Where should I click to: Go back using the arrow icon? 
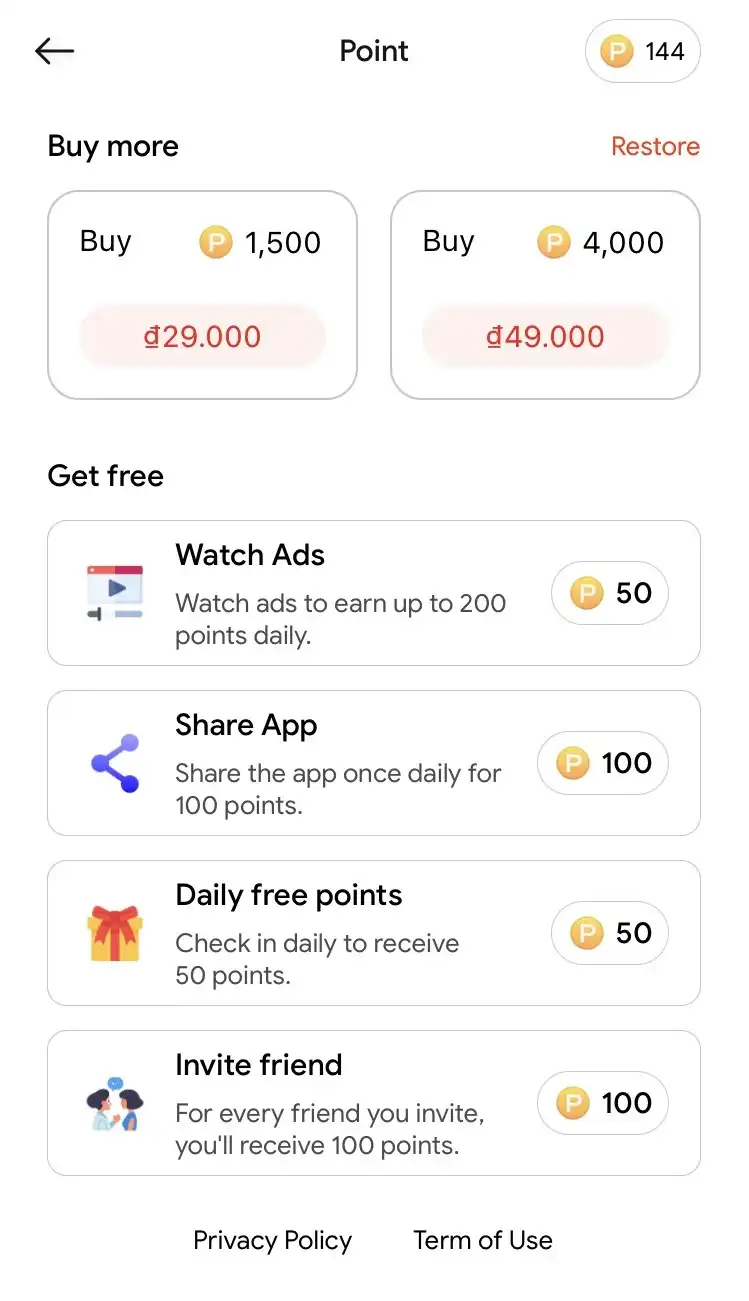coord(54,51)
